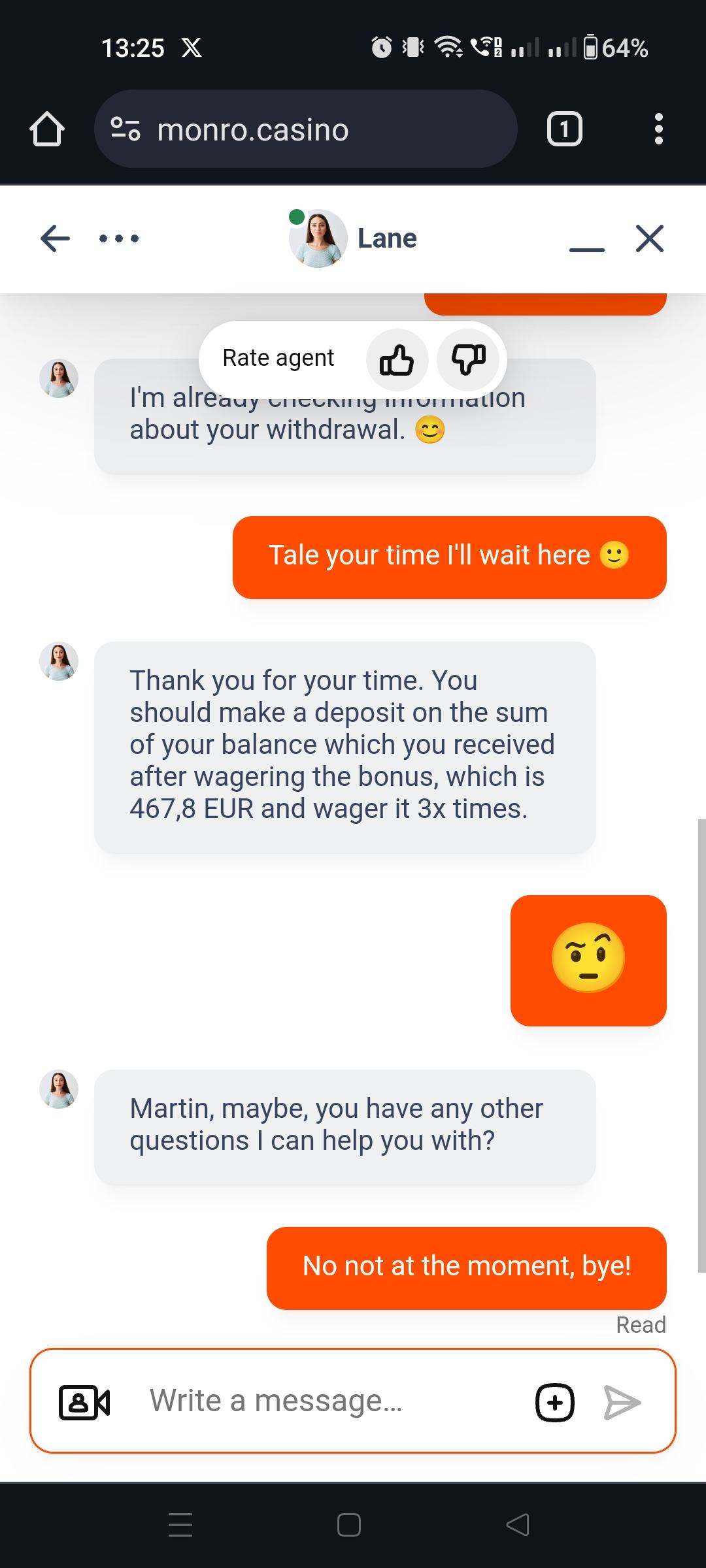706x1568 pixels.
Task: Open the browser home page
Action: point(47,129)
